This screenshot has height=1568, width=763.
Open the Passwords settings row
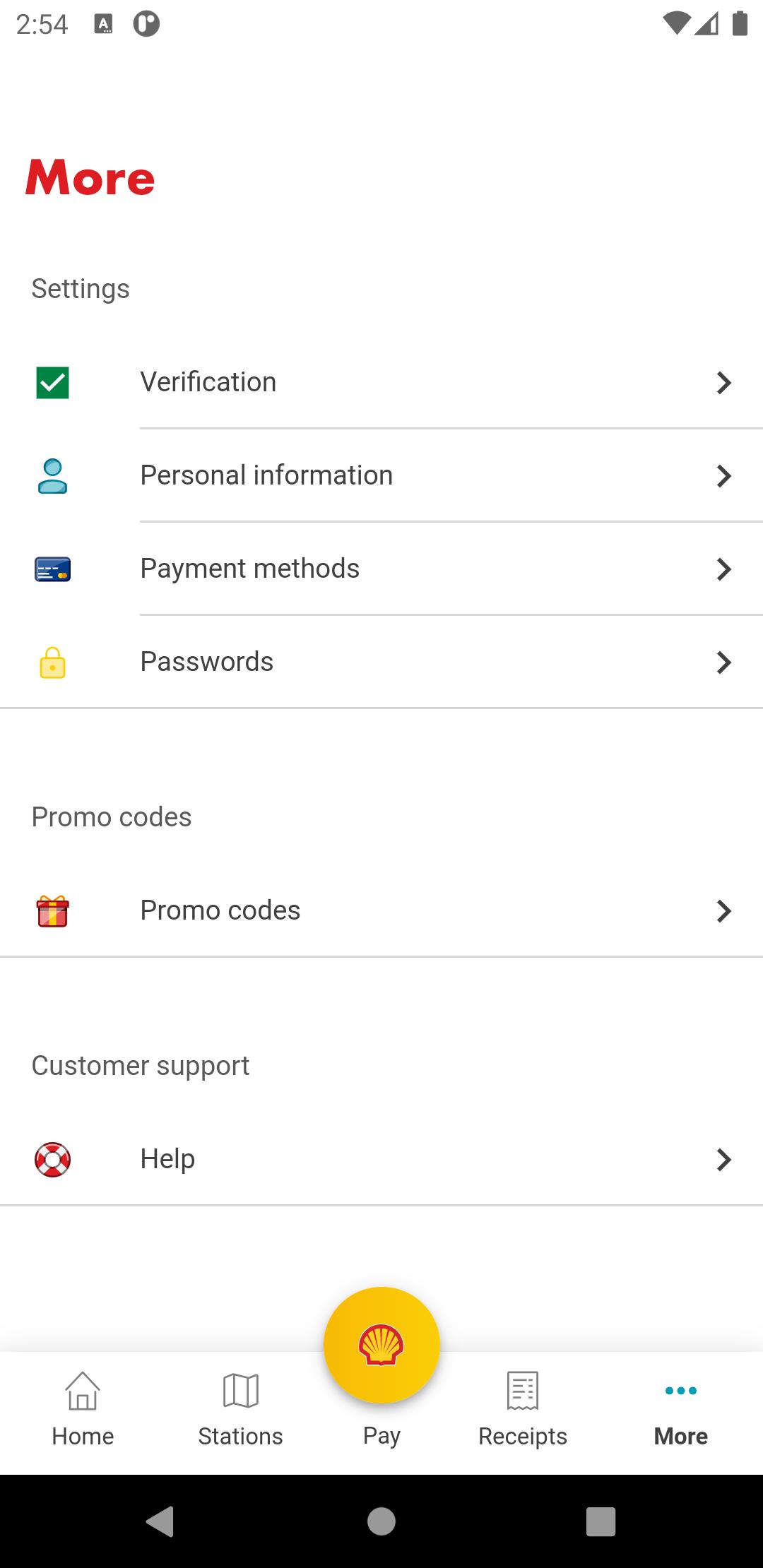(x=381, y=662)
